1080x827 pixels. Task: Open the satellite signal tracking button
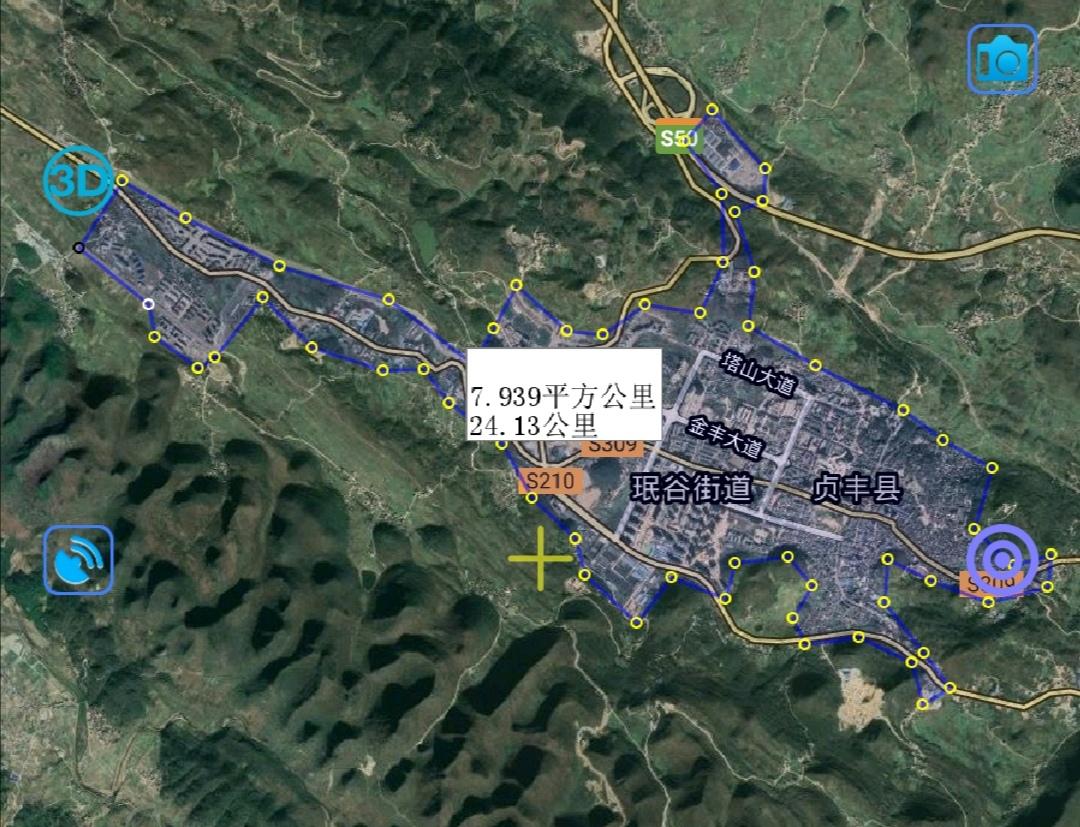[x=78, y=560]
